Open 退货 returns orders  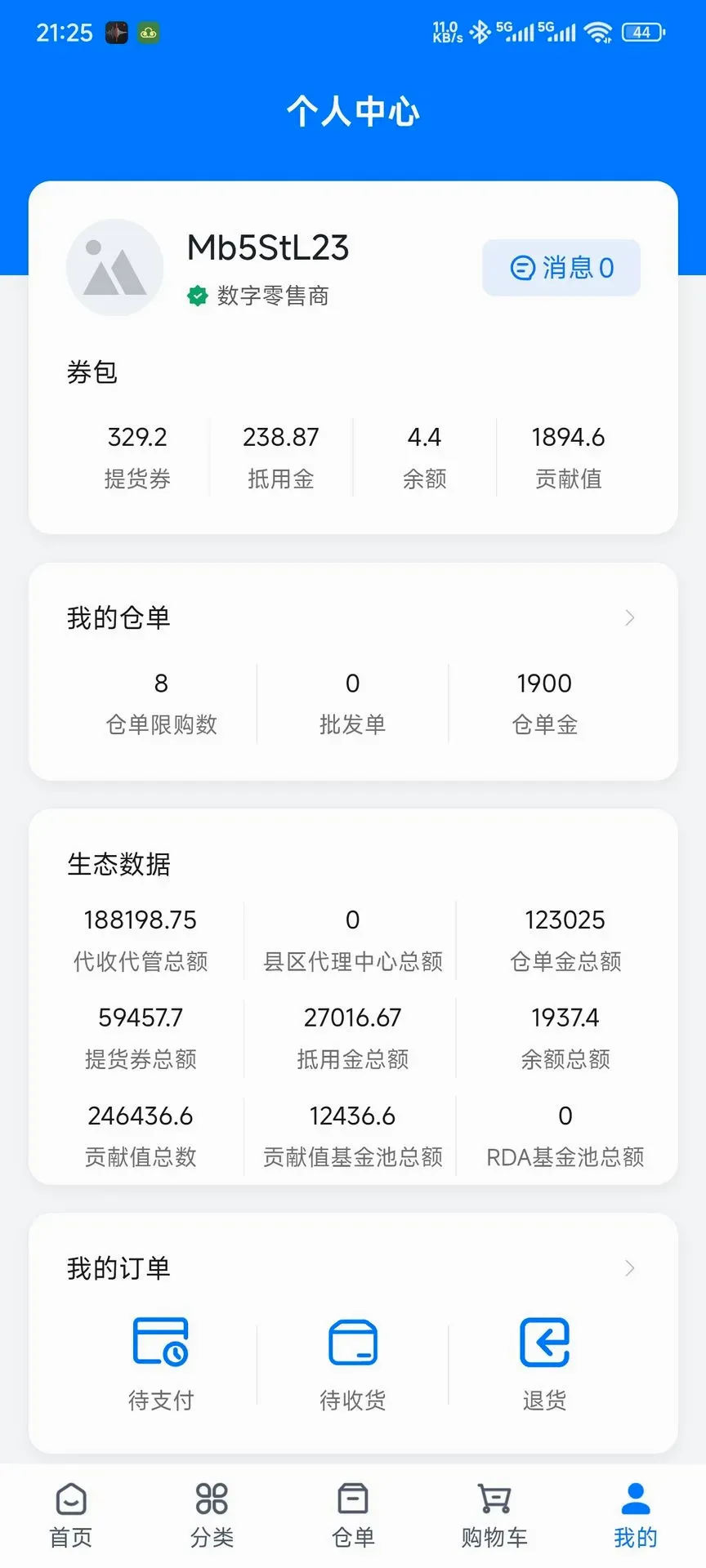[544, 1364]
